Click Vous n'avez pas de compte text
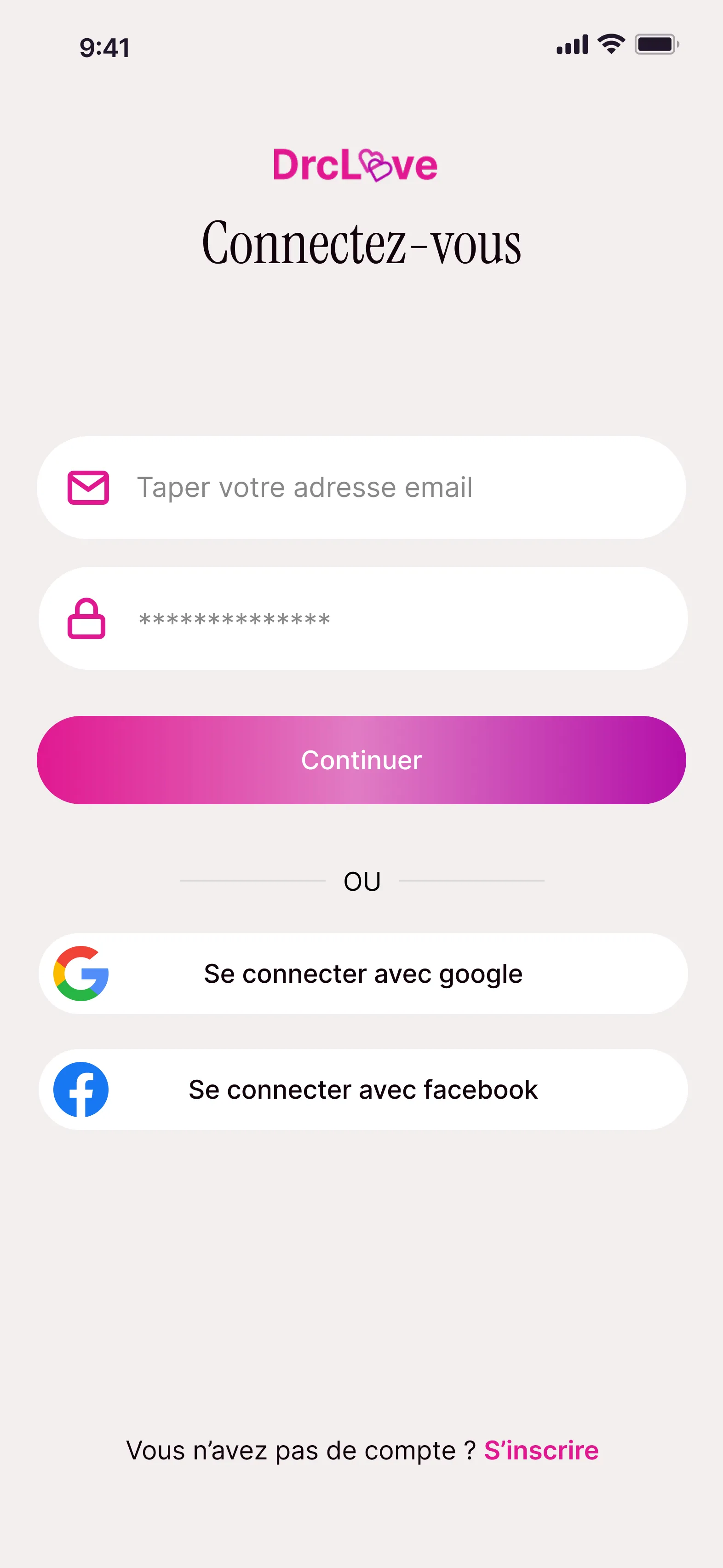 click(298, 1450)
